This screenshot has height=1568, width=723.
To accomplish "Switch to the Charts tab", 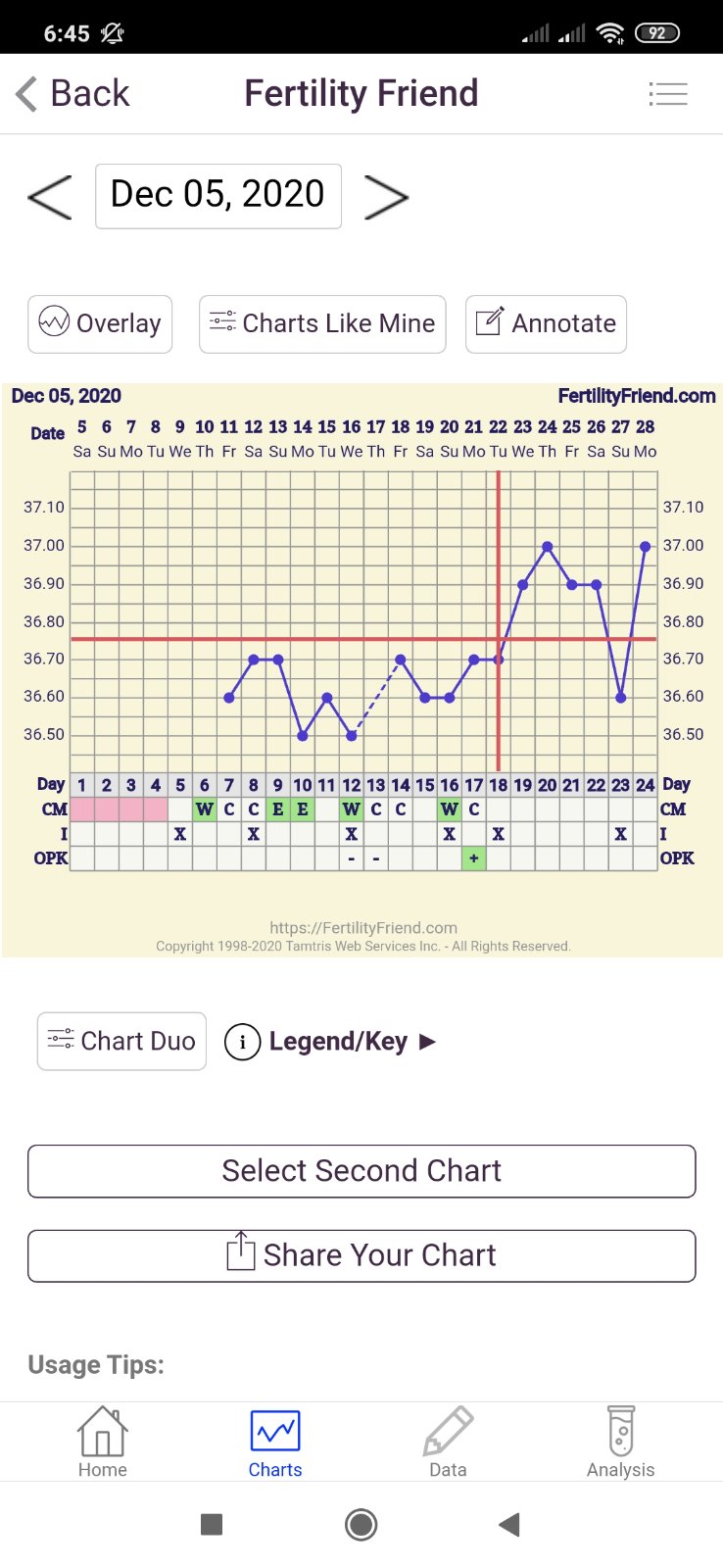I will pos(275,1443).
